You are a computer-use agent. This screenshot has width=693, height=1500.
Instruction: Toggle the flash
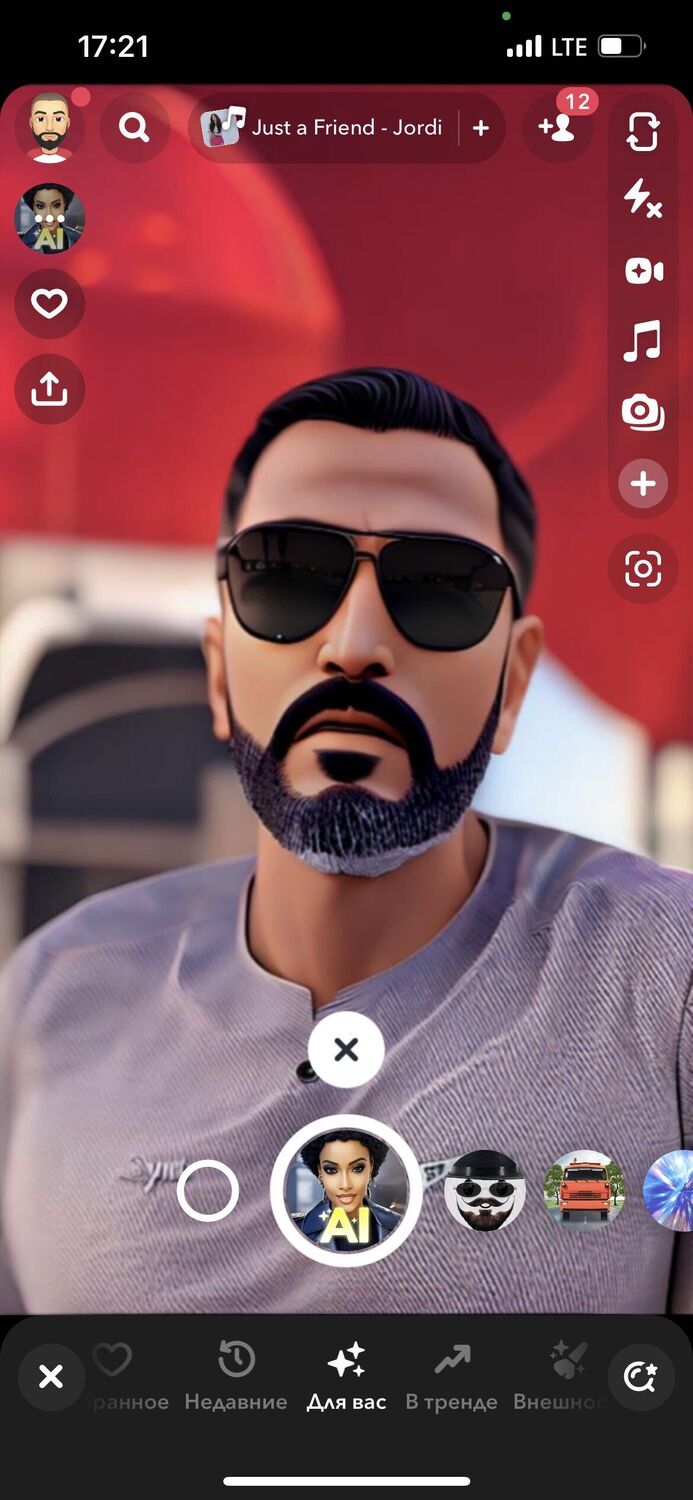tap(642, 199)
